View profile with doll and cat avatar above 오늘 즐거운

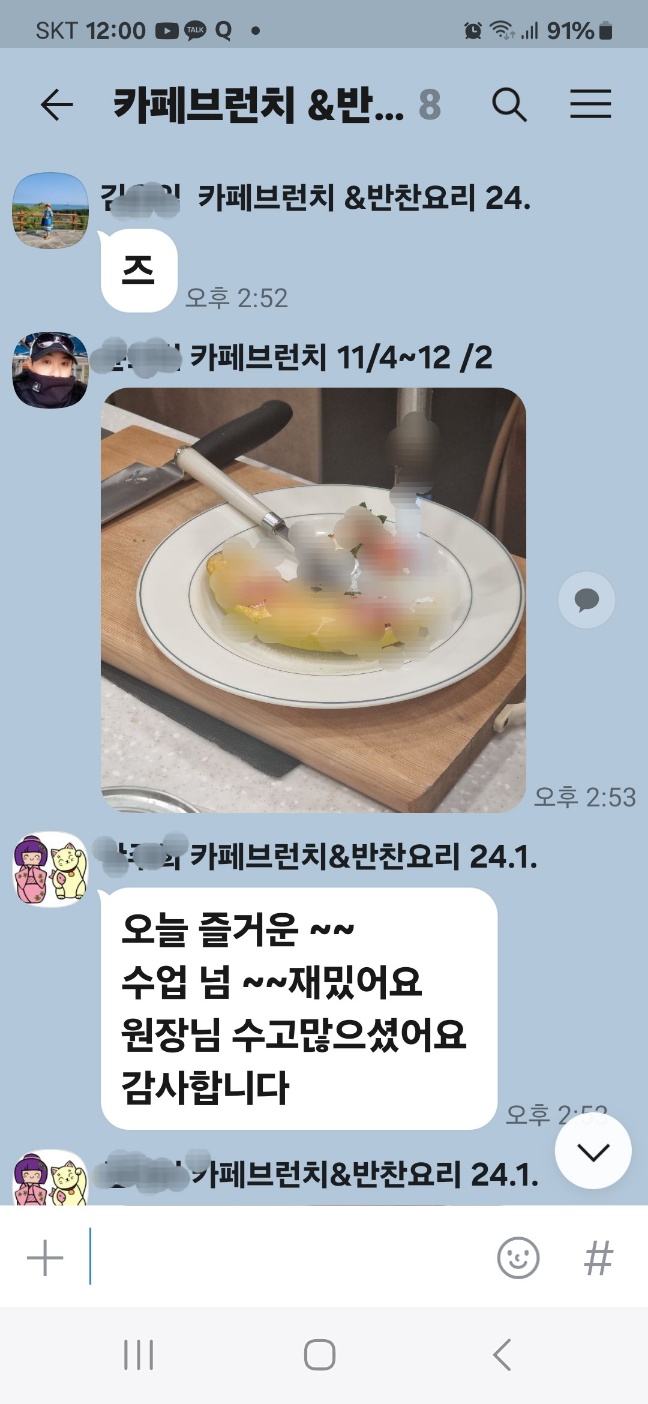(50, 868)
